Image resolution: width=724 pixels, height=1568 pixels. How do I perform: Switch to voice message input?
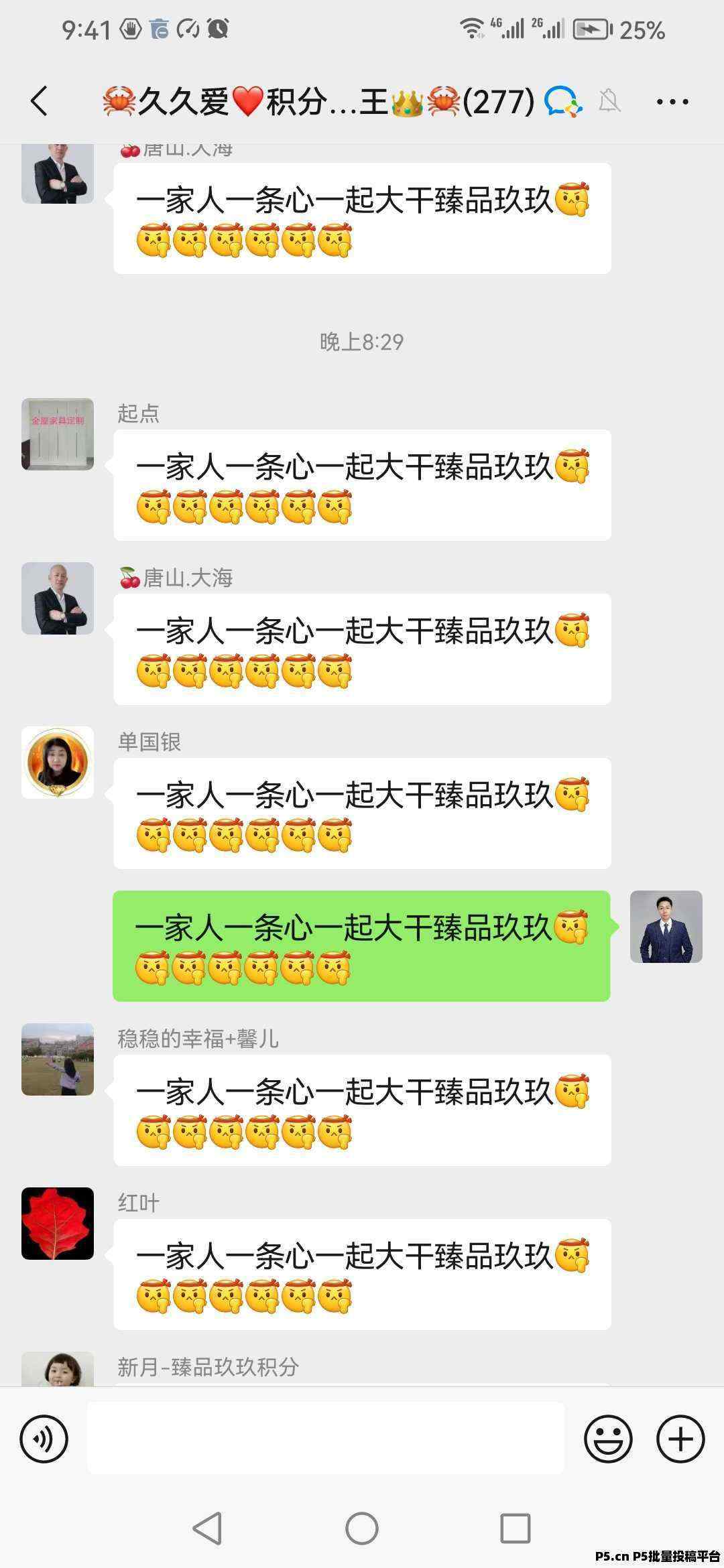(44, 1438)
